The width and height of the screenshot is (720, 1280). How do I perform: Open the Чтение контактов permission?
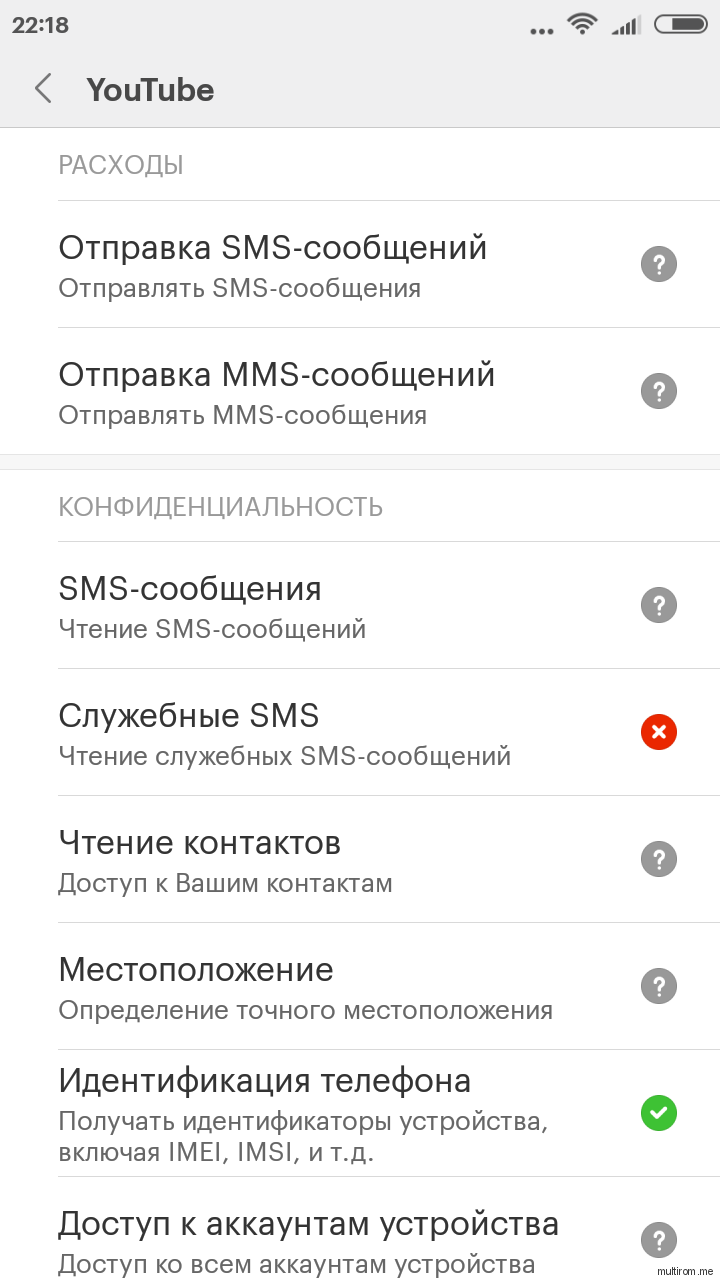click(x=360, y=859)
